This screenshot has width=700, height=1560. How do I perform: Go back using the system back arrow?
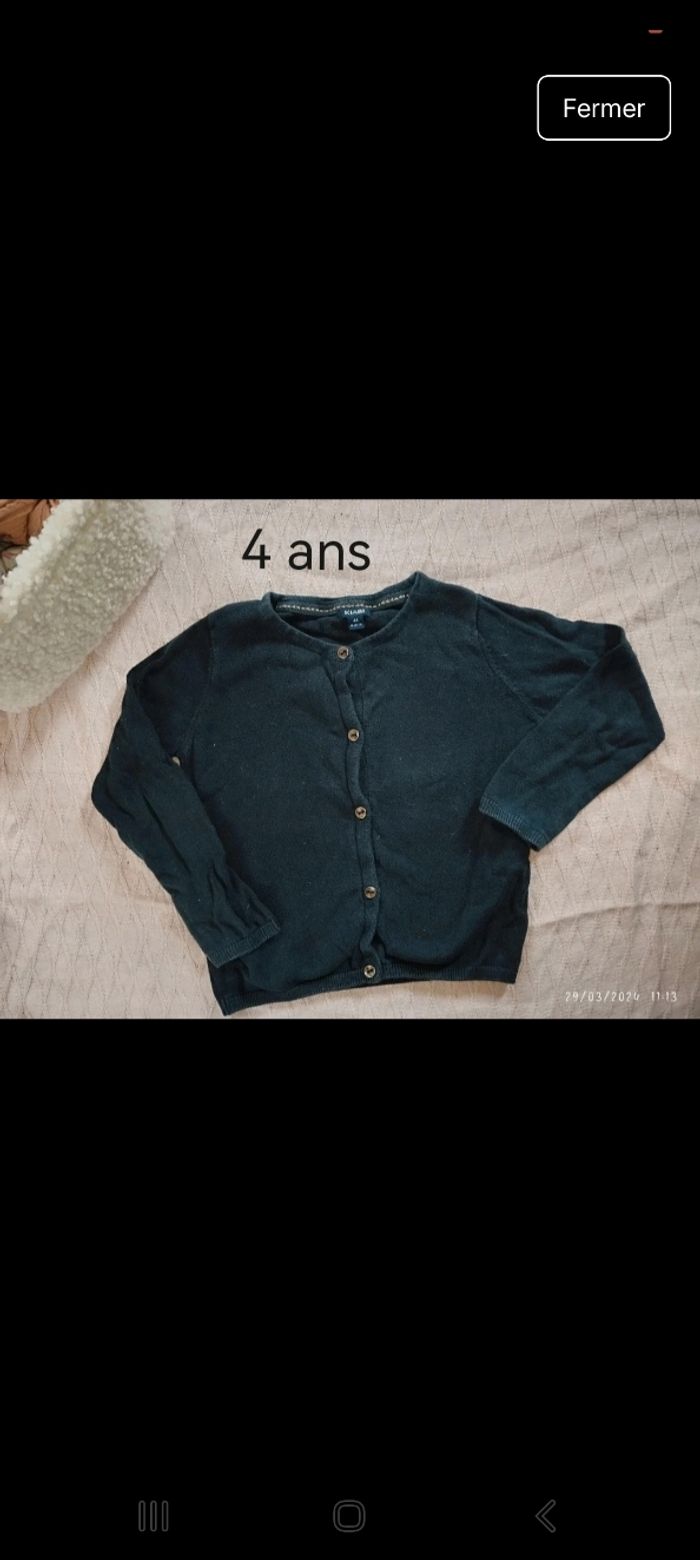pyautogui.click(x=546, y=1516)
